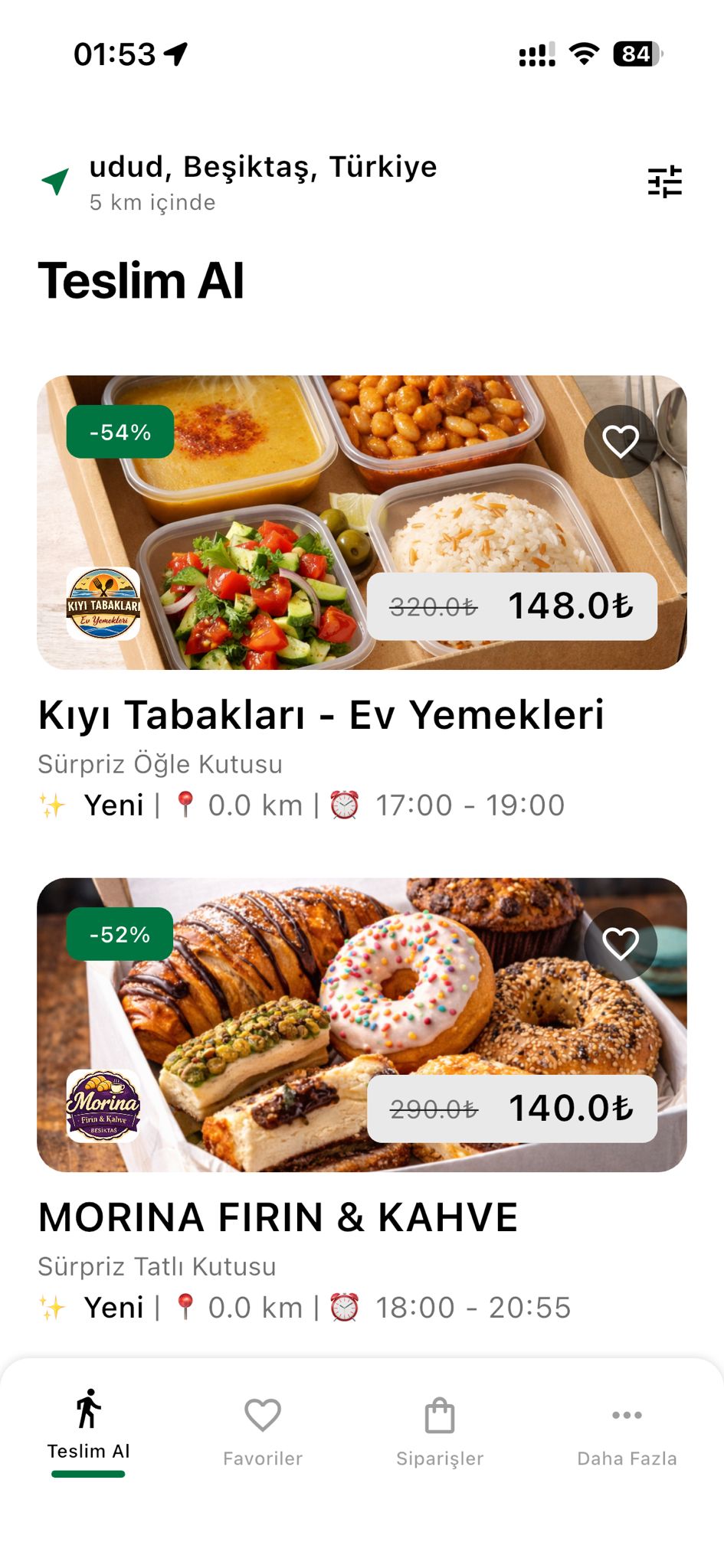Tap the location arrow beside the address
724x1568 pixels.
(x=54, y=182)
